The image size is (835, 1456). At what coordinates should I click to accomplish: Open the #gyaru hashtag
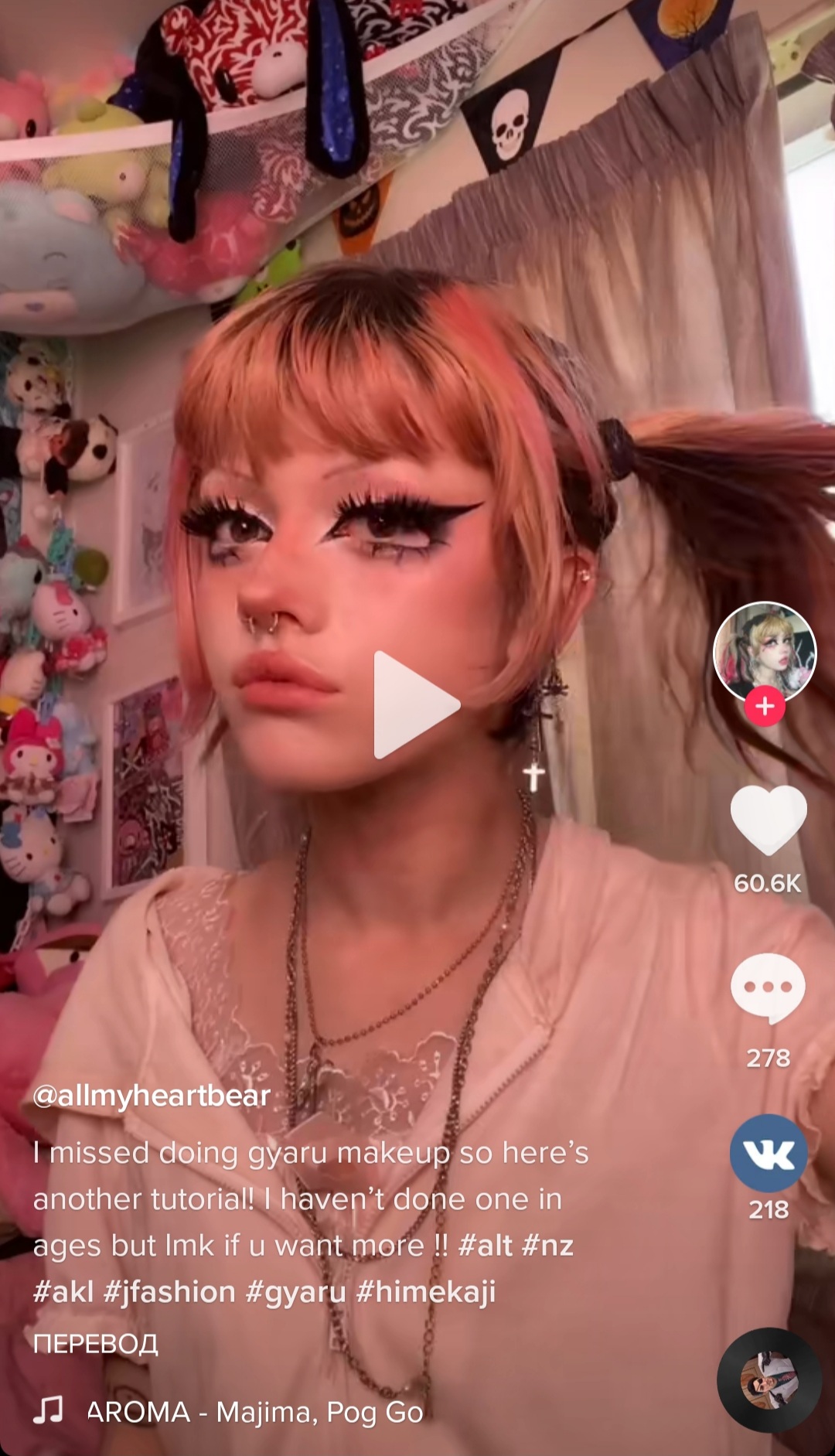coord(295,1292)
